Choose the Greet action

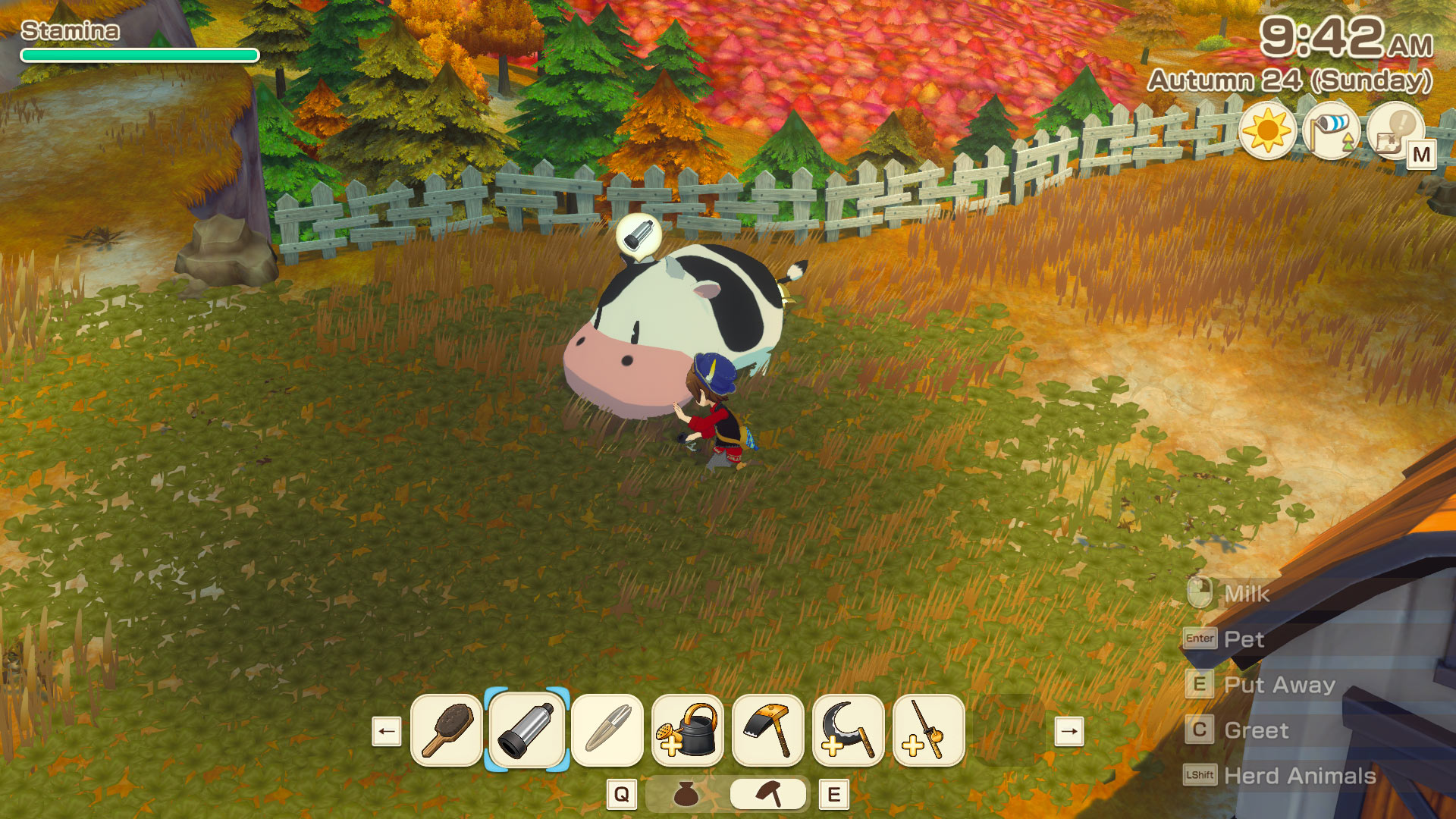click(x=1256, y=730)
